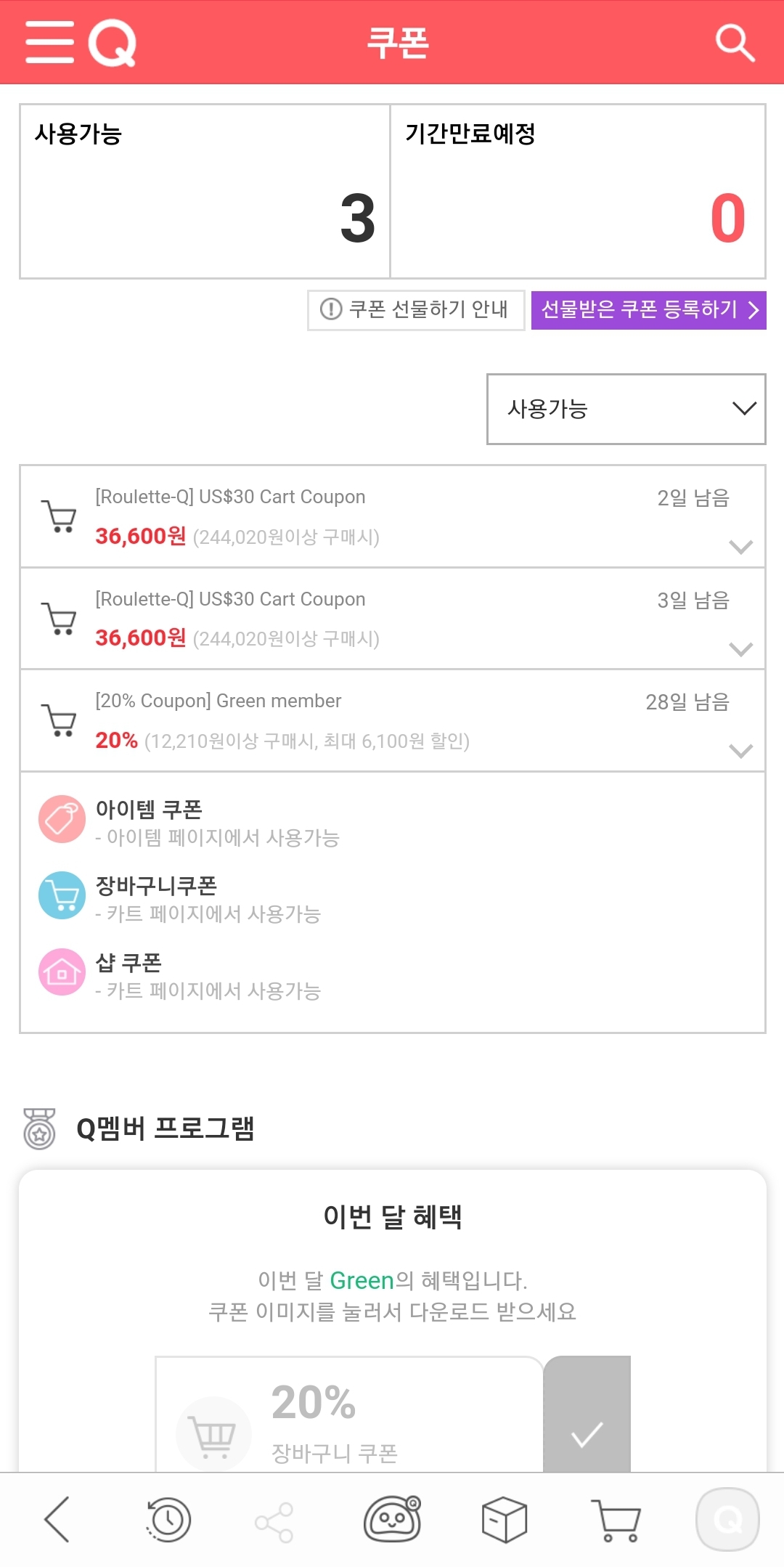Viewport: 784px width, 1567px height.
Task: Go back with bottom bar arrow
Action: pyautogui.click(x=57, y=1519)
